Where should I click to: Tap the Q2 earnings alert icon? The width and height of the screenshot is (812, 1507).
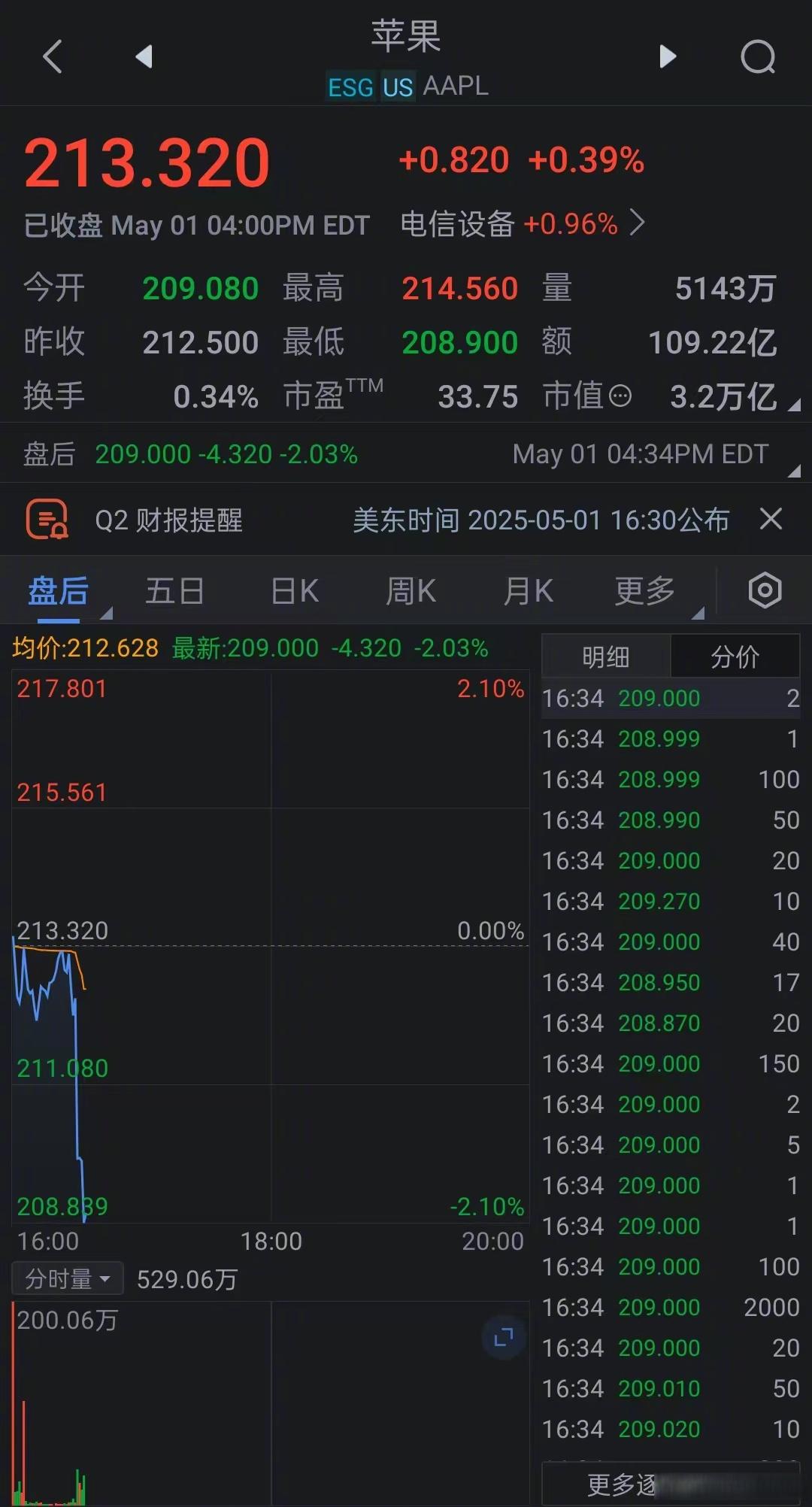click(48, 520)
